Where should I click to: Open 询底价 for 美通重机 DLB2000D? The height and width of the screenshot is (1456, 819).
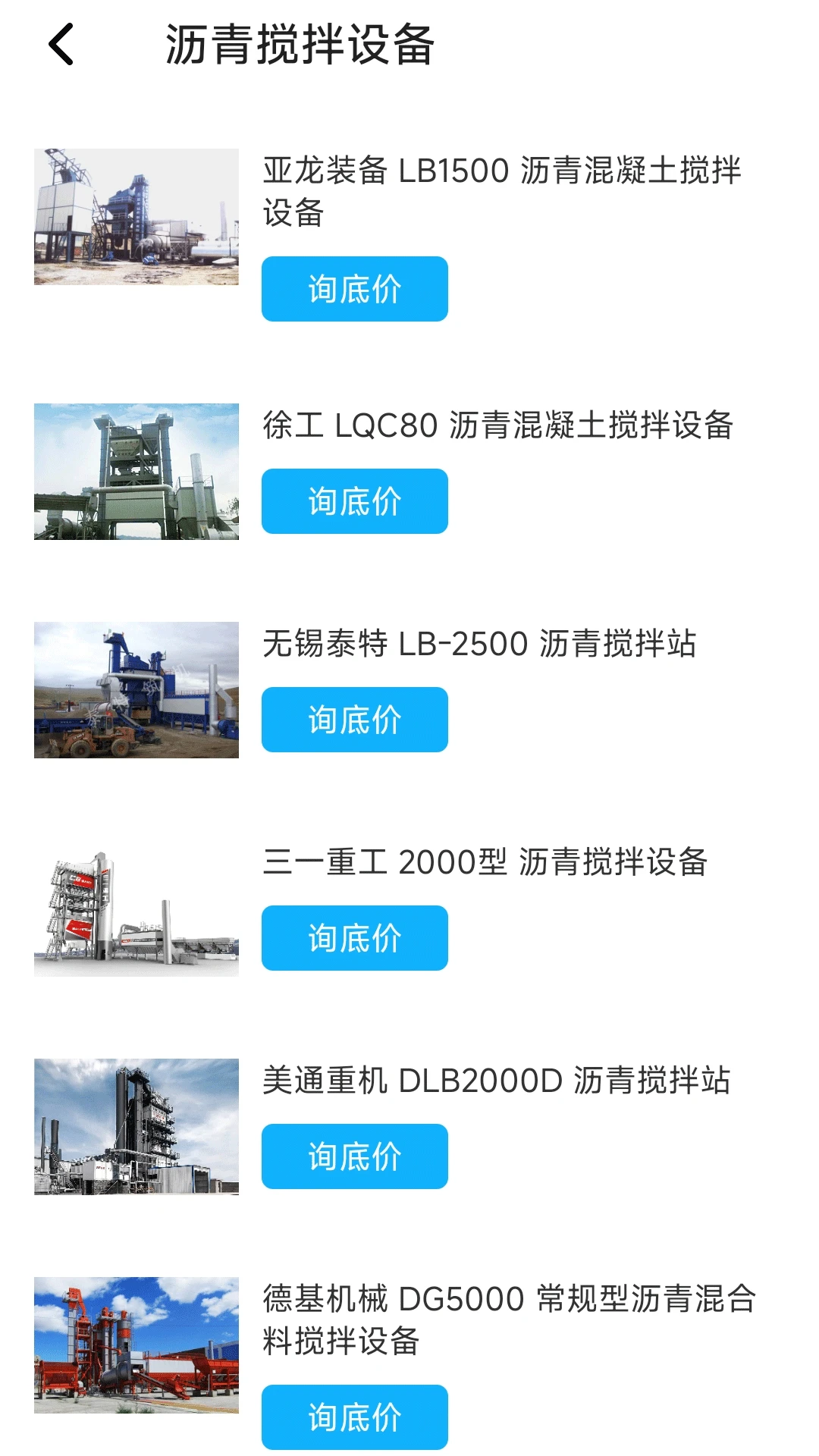click(x=353, y=1155)
